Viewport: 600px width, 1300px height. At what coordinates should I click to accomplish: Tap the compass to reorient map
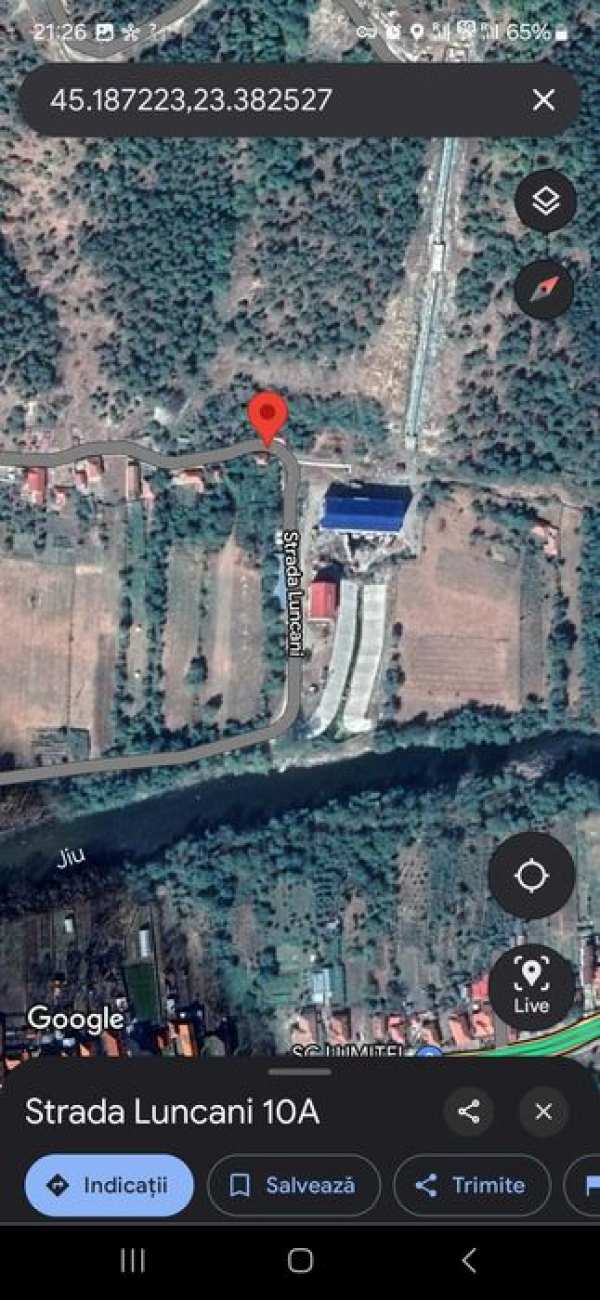click(x=545, y=290)
